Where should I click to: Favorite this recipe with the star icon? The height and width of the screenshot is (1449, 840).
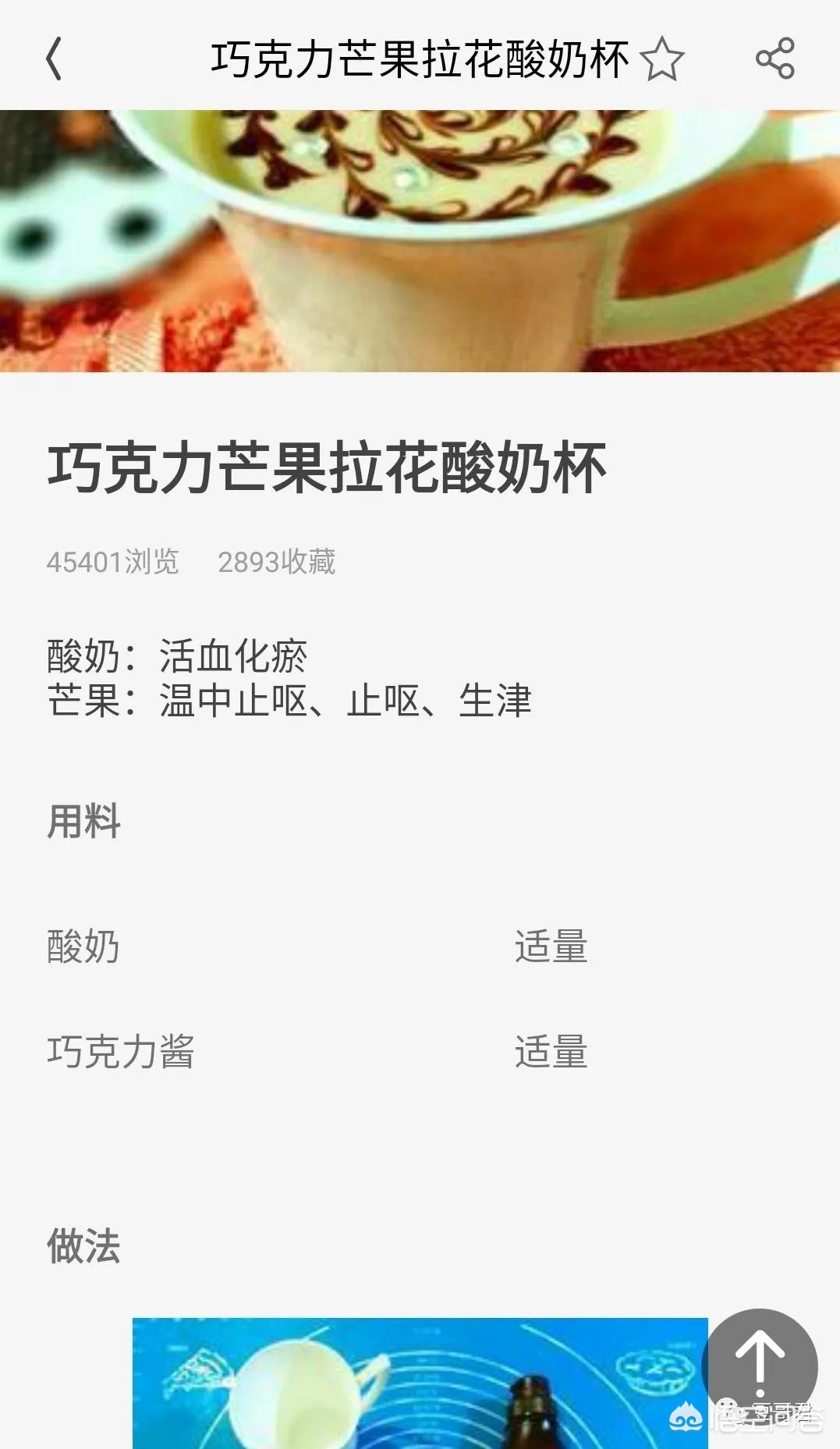pos(662,60)
